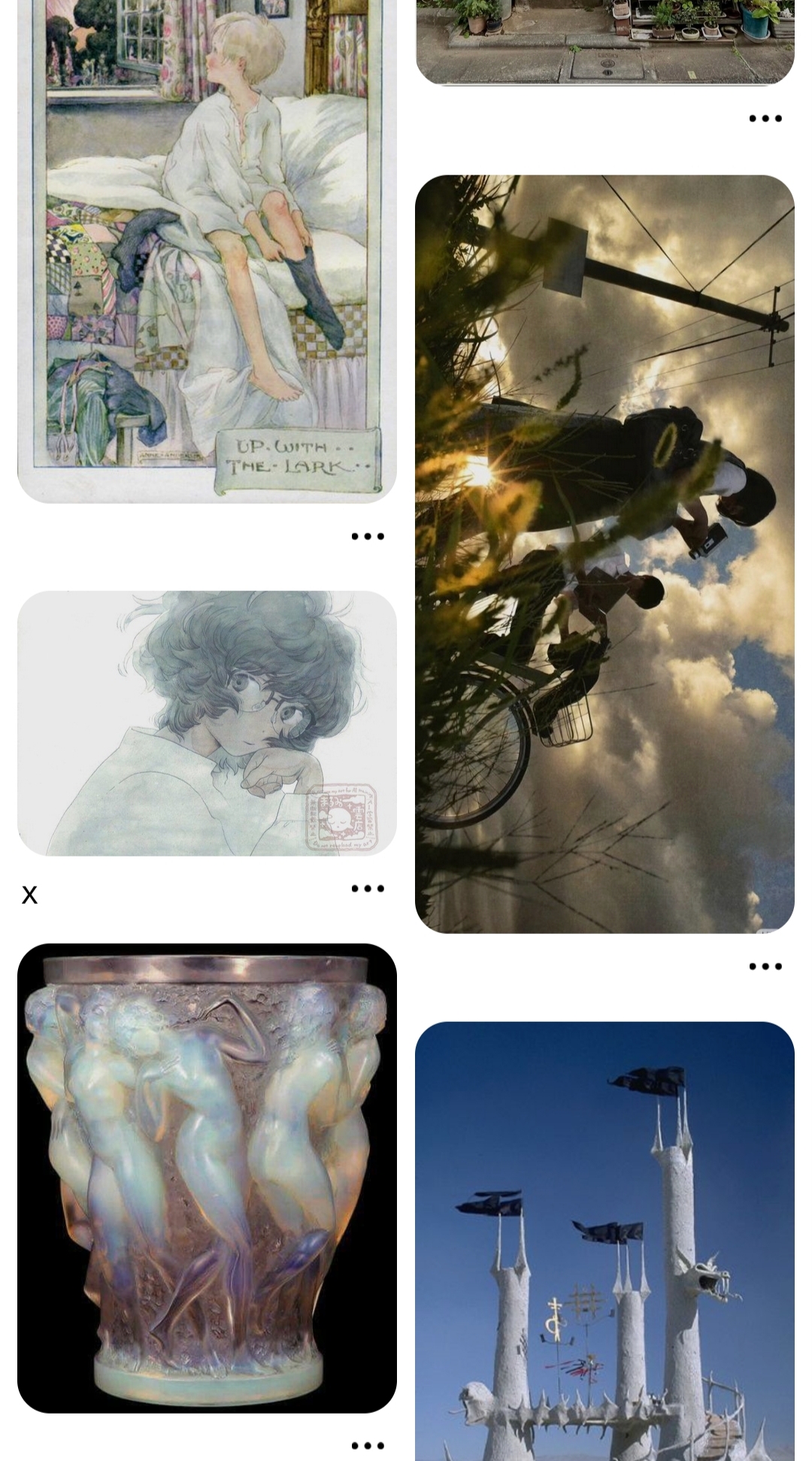The image size is (812, 1461).
Task: Open the white castle towers with flags pin
Action: pos(604,1241)
